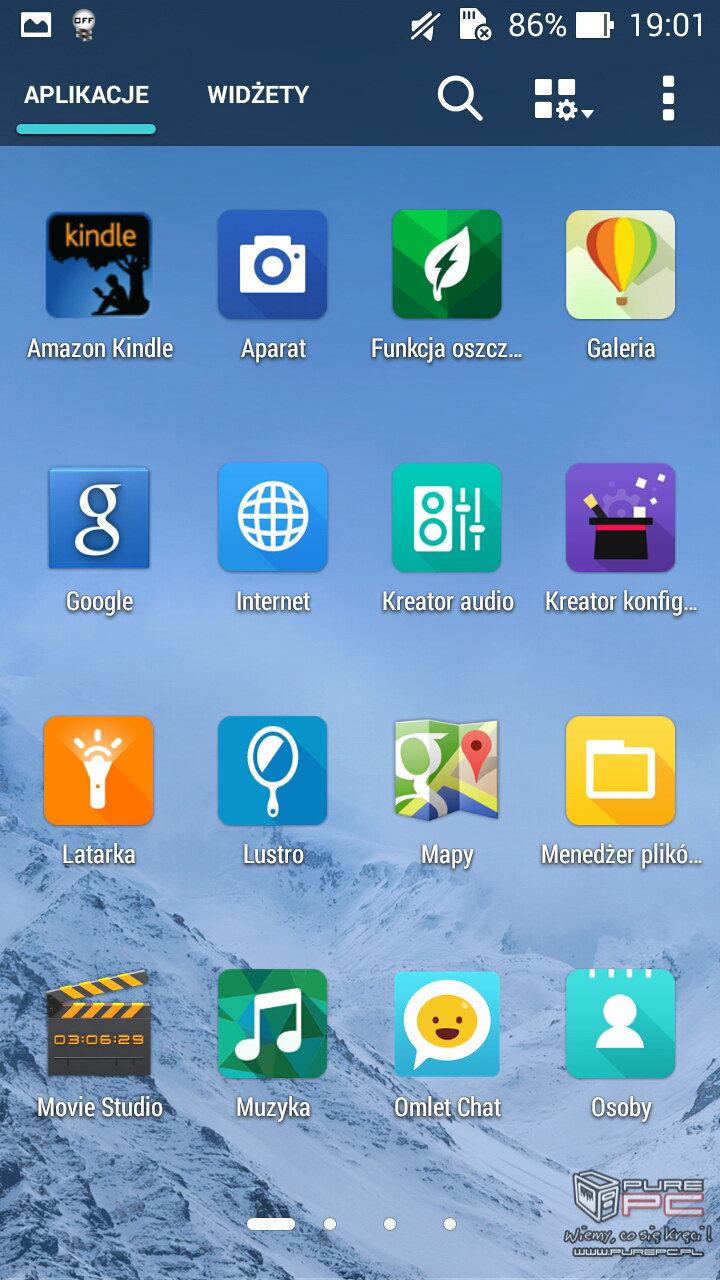Open the Osoby contacts app
The width and height of the screenshot is (720, 1280).
coord(620,1024)
